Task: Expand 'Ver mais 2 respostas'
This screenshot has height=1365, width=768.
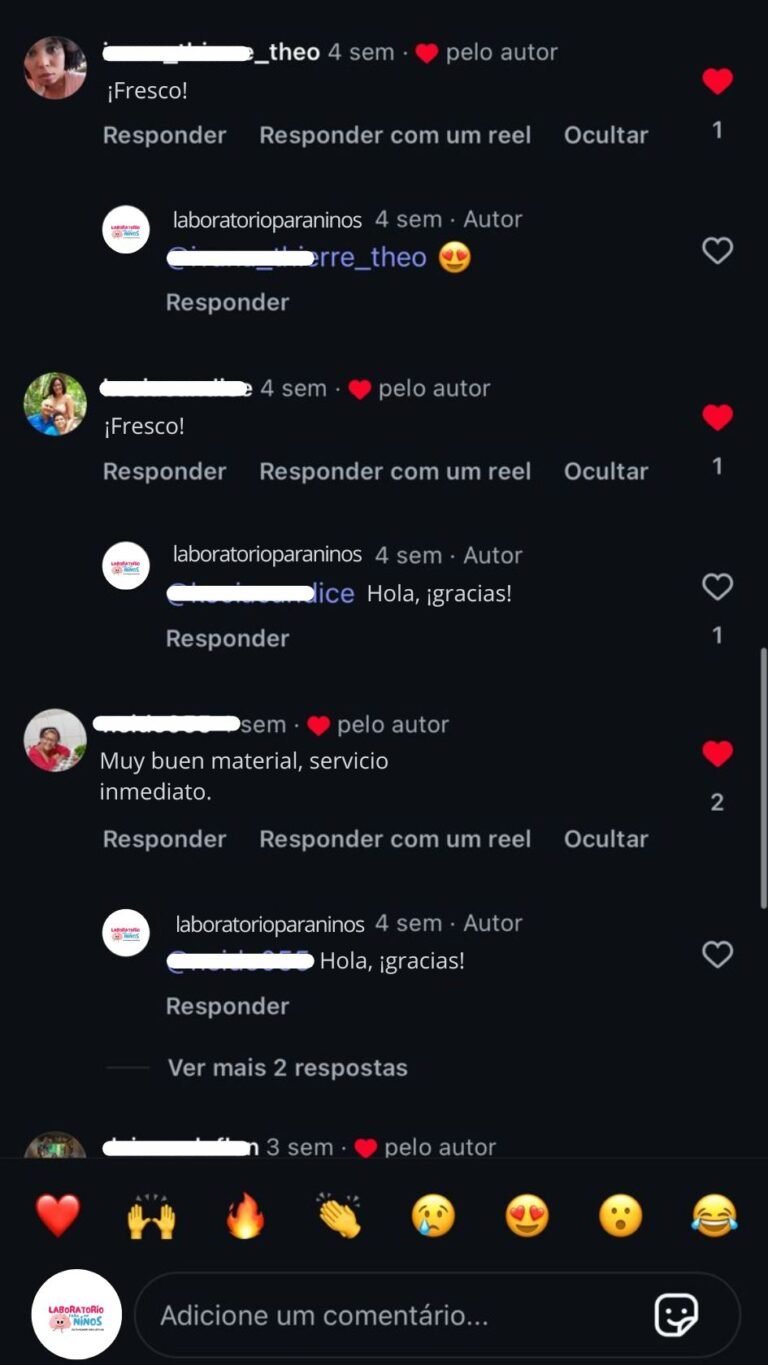Action: pos(287,1067)
